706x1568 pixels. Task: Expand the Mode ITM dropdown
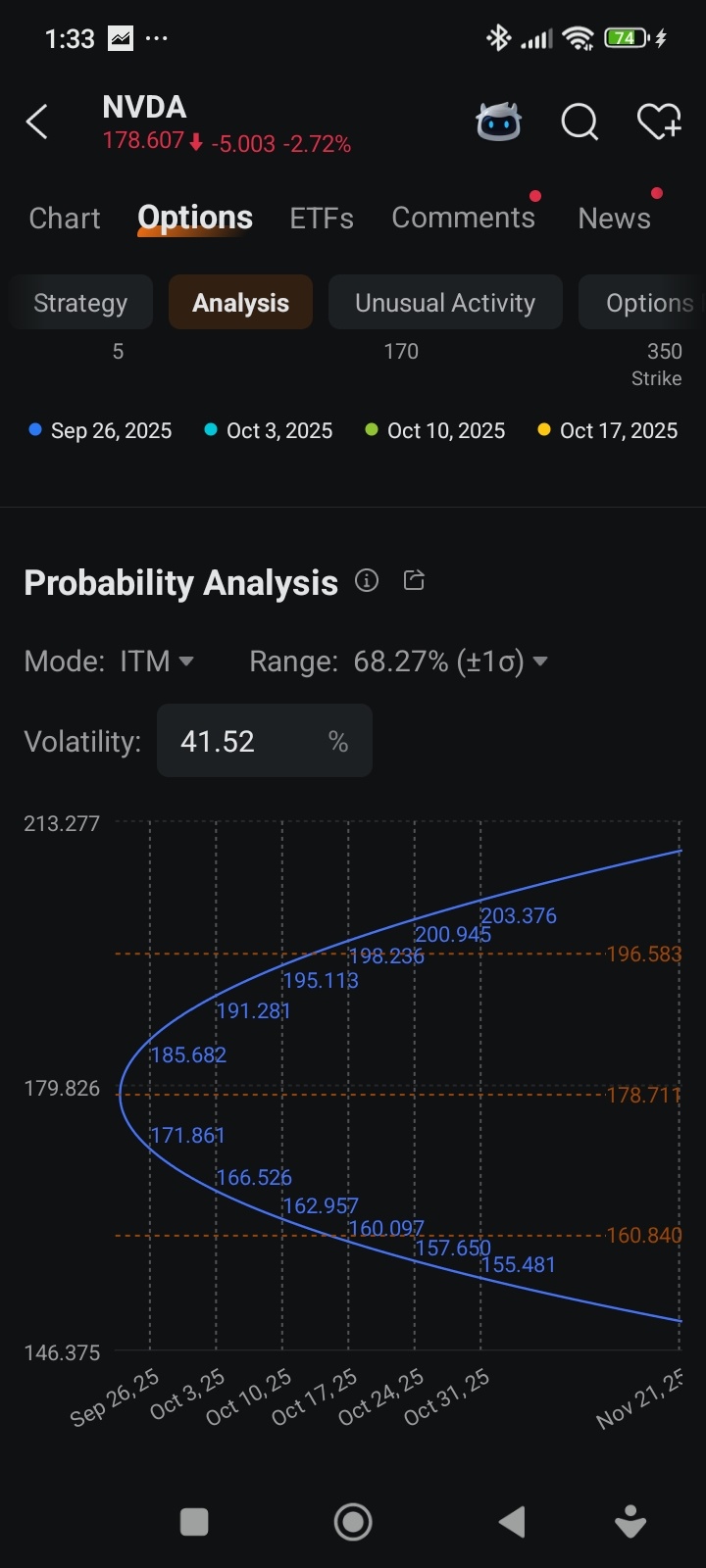pos(157,662)
